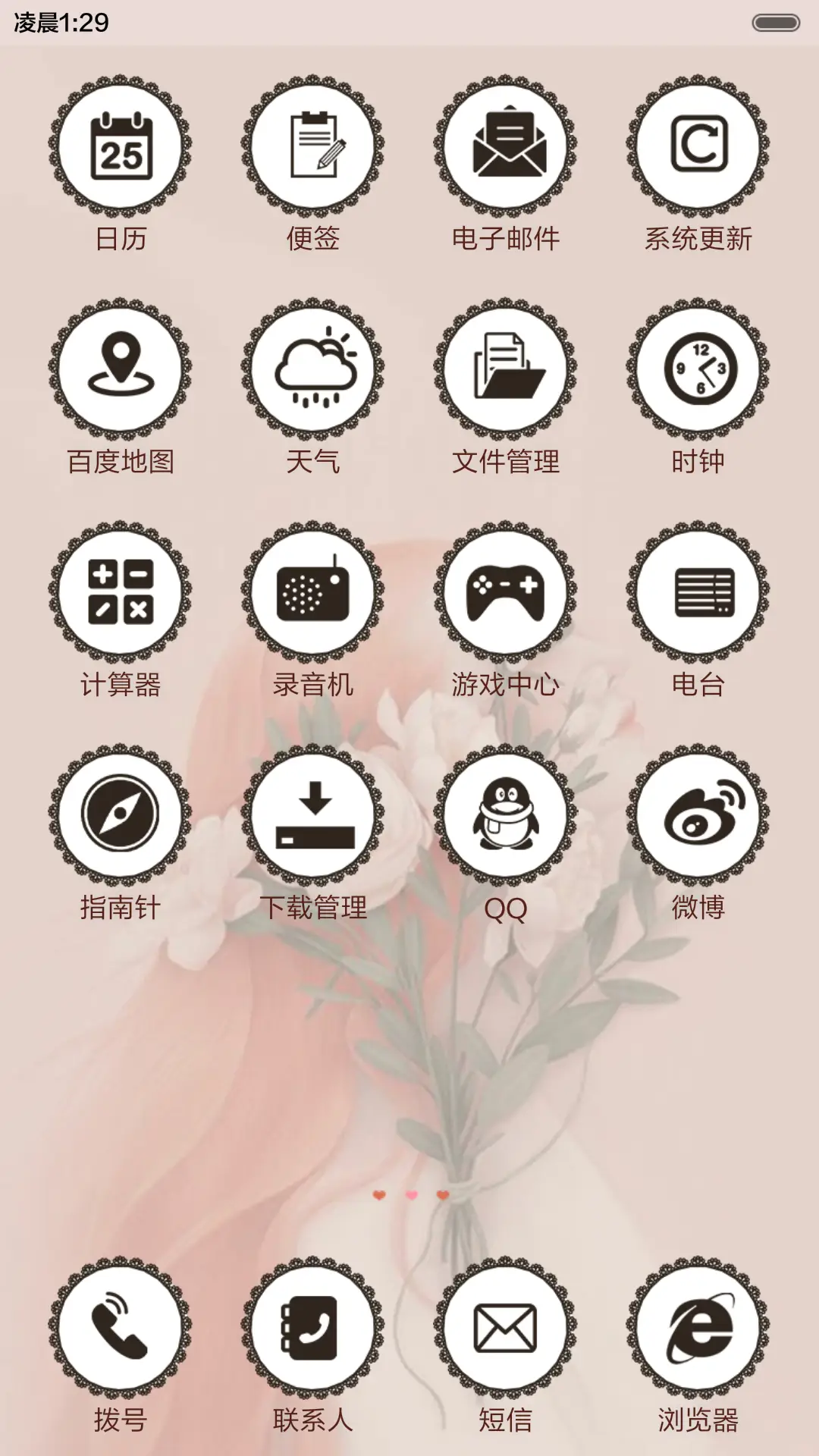Start a 系统更新 system update
The width and height of the screenshot is (819, 1456).
(699, 149)
